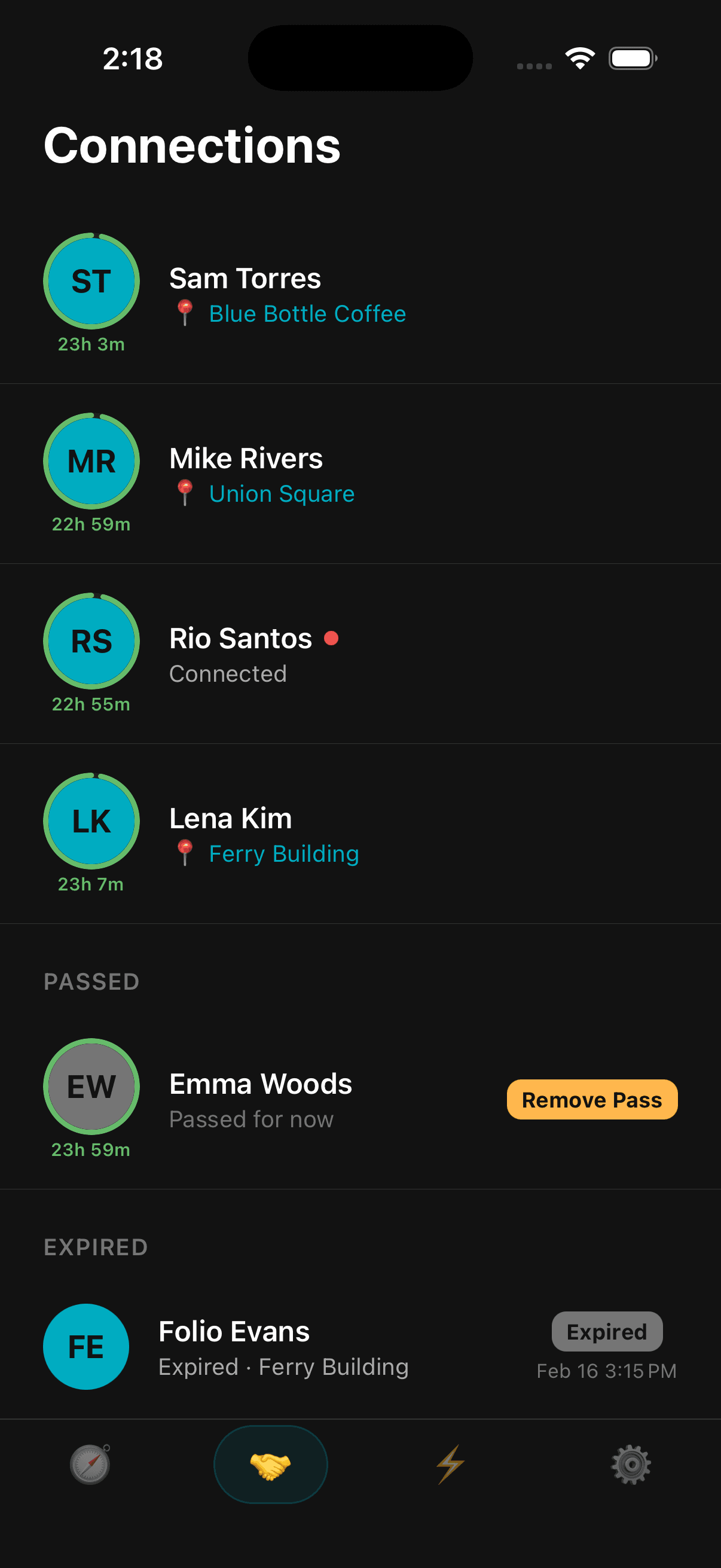The image size is (721, 1568).
Task: Open Rio Santos's RS avatar
Action: coord(91,641)
